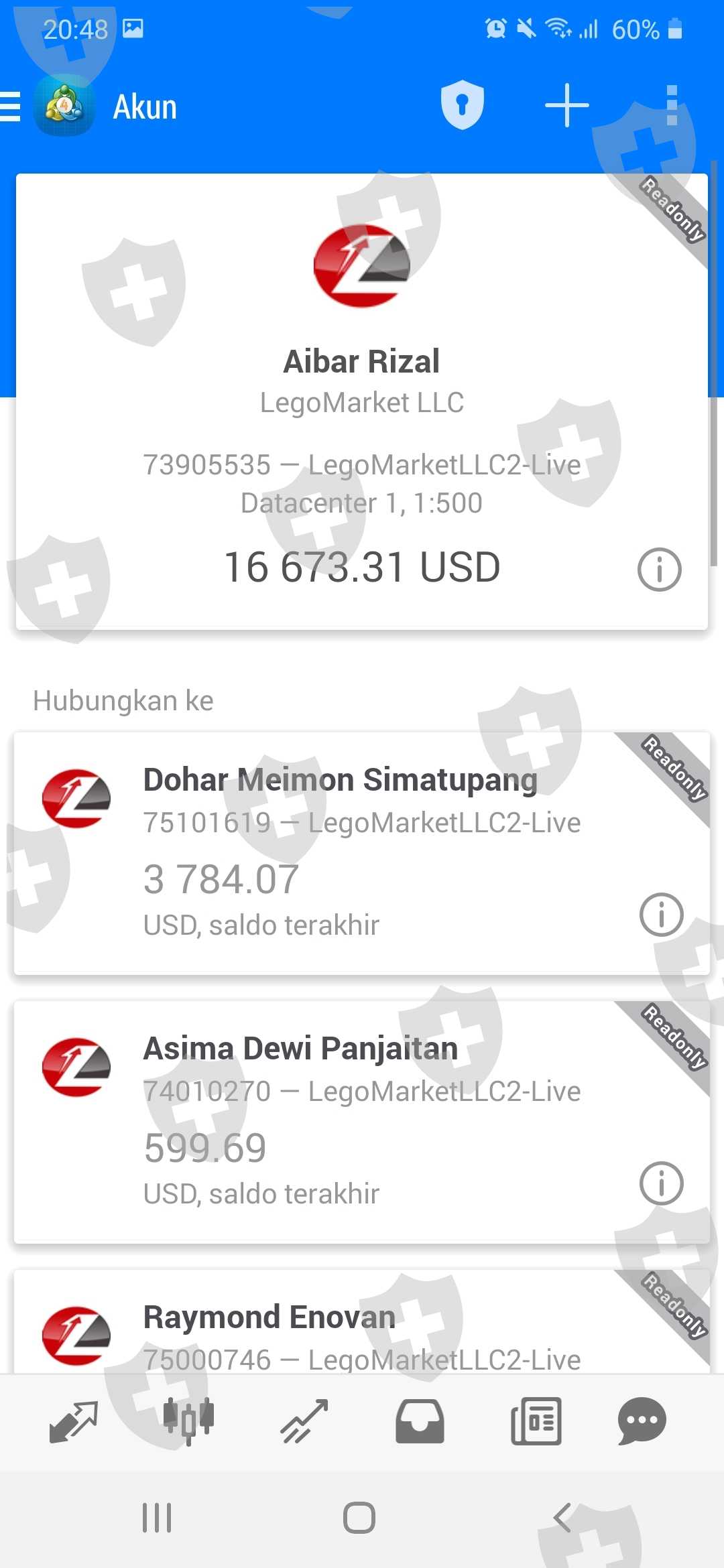This screenshot has width=724, height=1568.
Task: Show info for Asima Dewi Panjaitan account
Action: (661, 1183)
